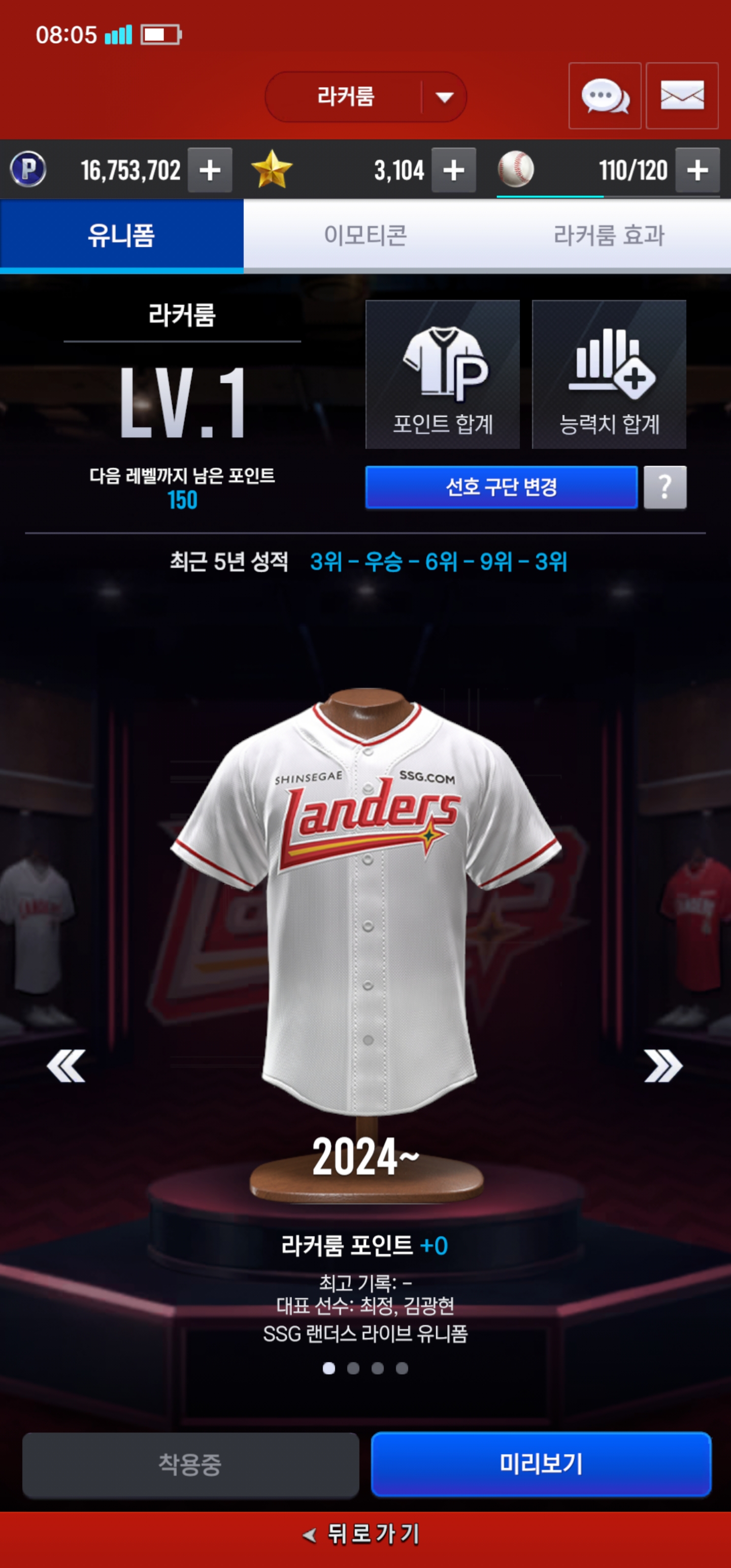Image resolution: width=731 pixels, height=1568 pixels.
Task: Open 능력치 합계 summary
Action: [x=609, y=374]
